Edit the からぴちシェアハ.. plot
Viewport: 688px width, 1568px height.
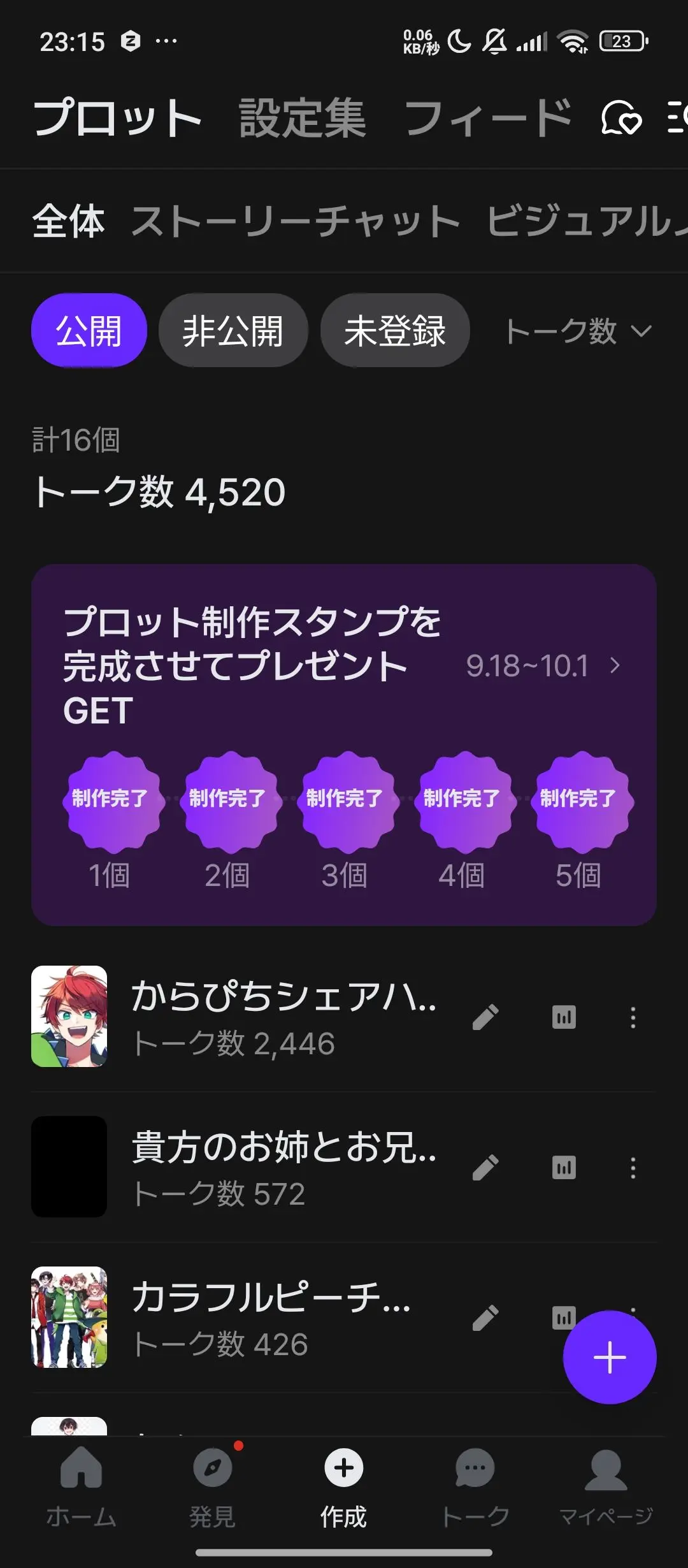[485, 1017]
